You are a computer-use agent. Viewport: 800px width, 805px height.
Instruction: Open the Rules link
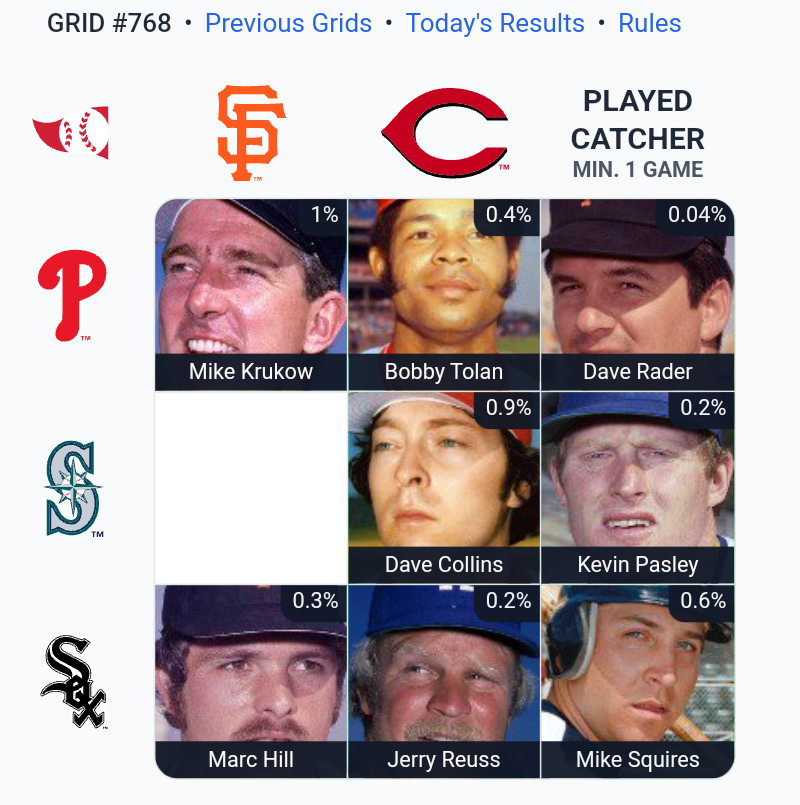650,23
